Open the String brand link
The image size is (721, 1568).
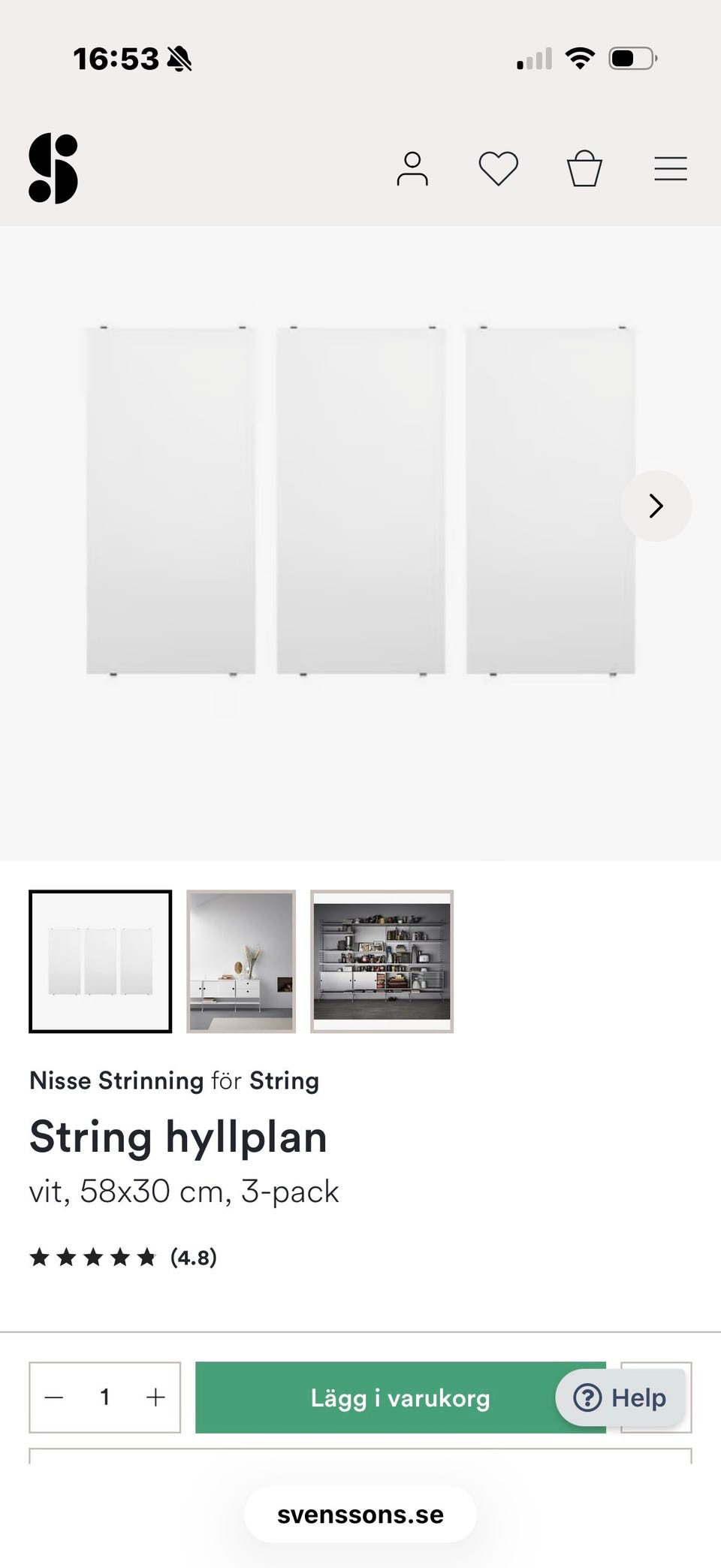coord(285,1080)
